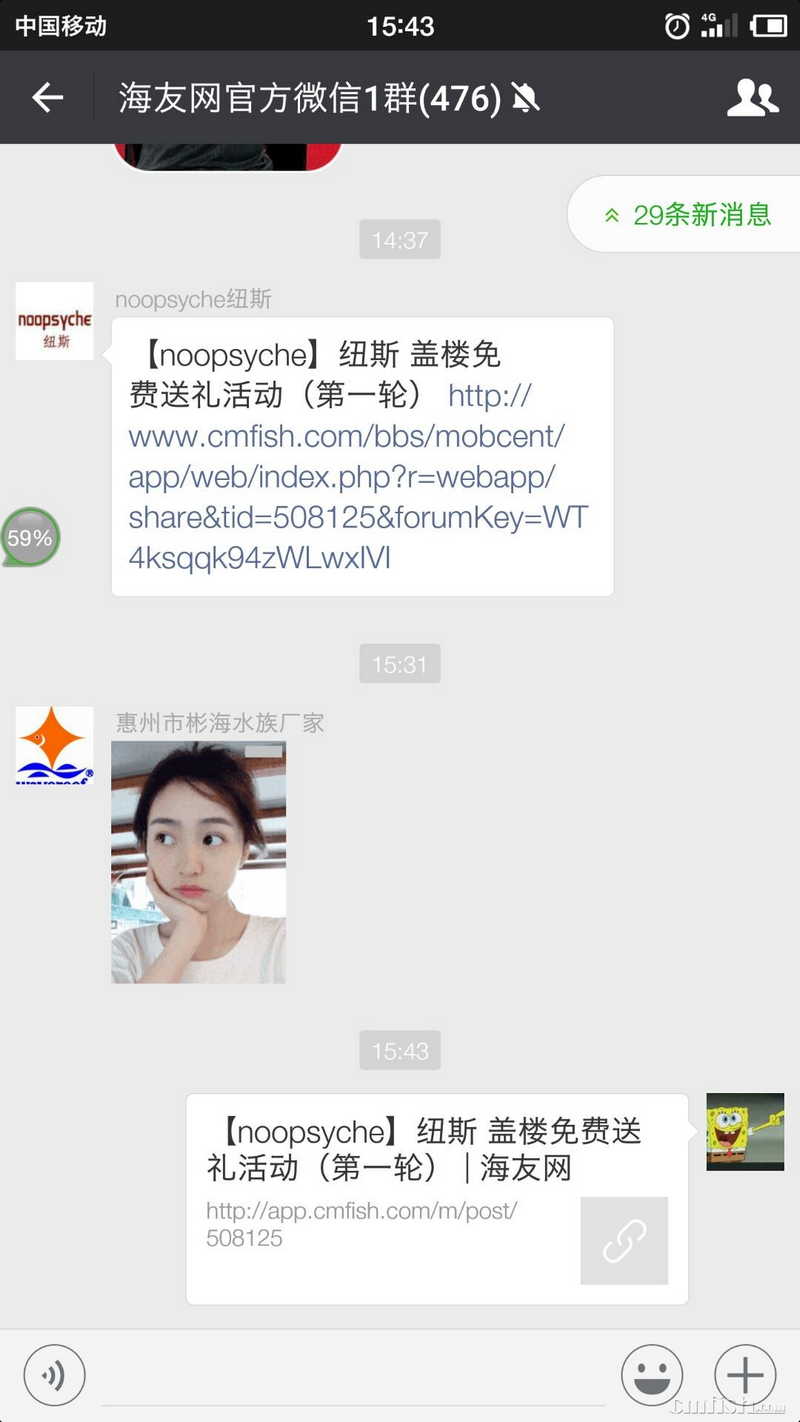Switch to voice message input
This screenshot has width=800, height=1422.
tap(54, 1376)
